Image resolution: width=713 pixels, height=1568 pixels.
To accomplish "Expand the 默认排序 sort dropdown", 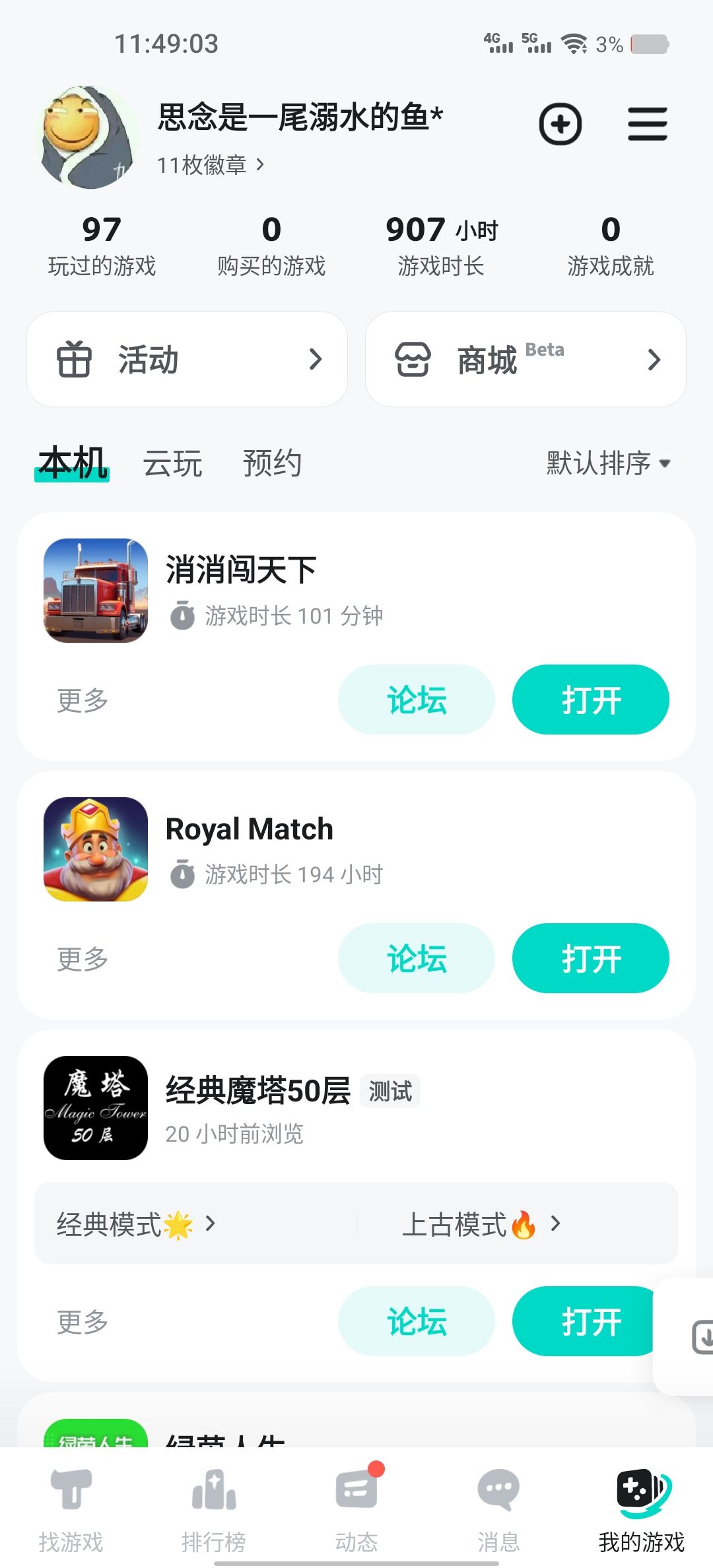I will [x=608, y=463].
